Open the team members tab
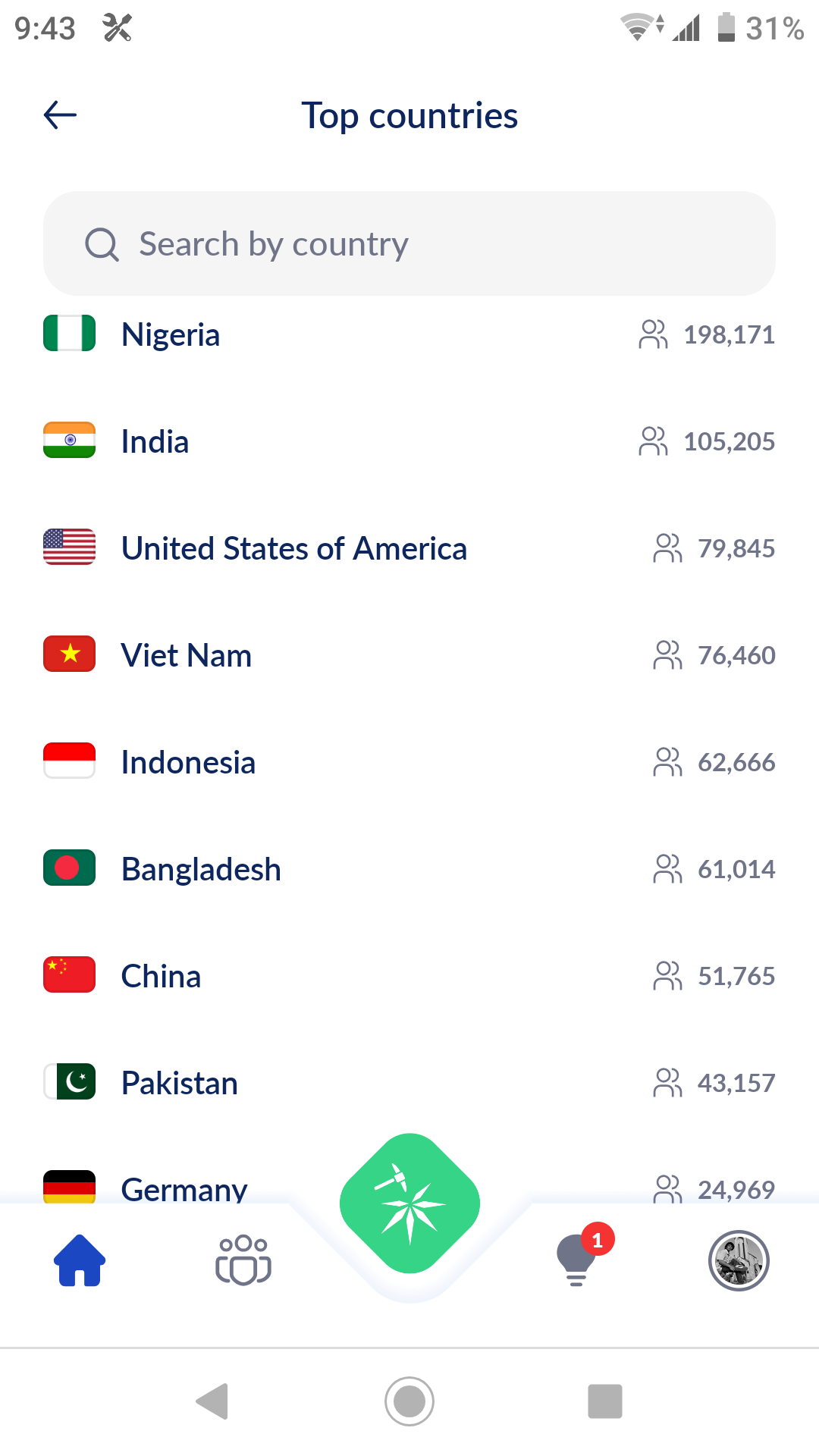819x1456 pixels. coord(243,1260)
